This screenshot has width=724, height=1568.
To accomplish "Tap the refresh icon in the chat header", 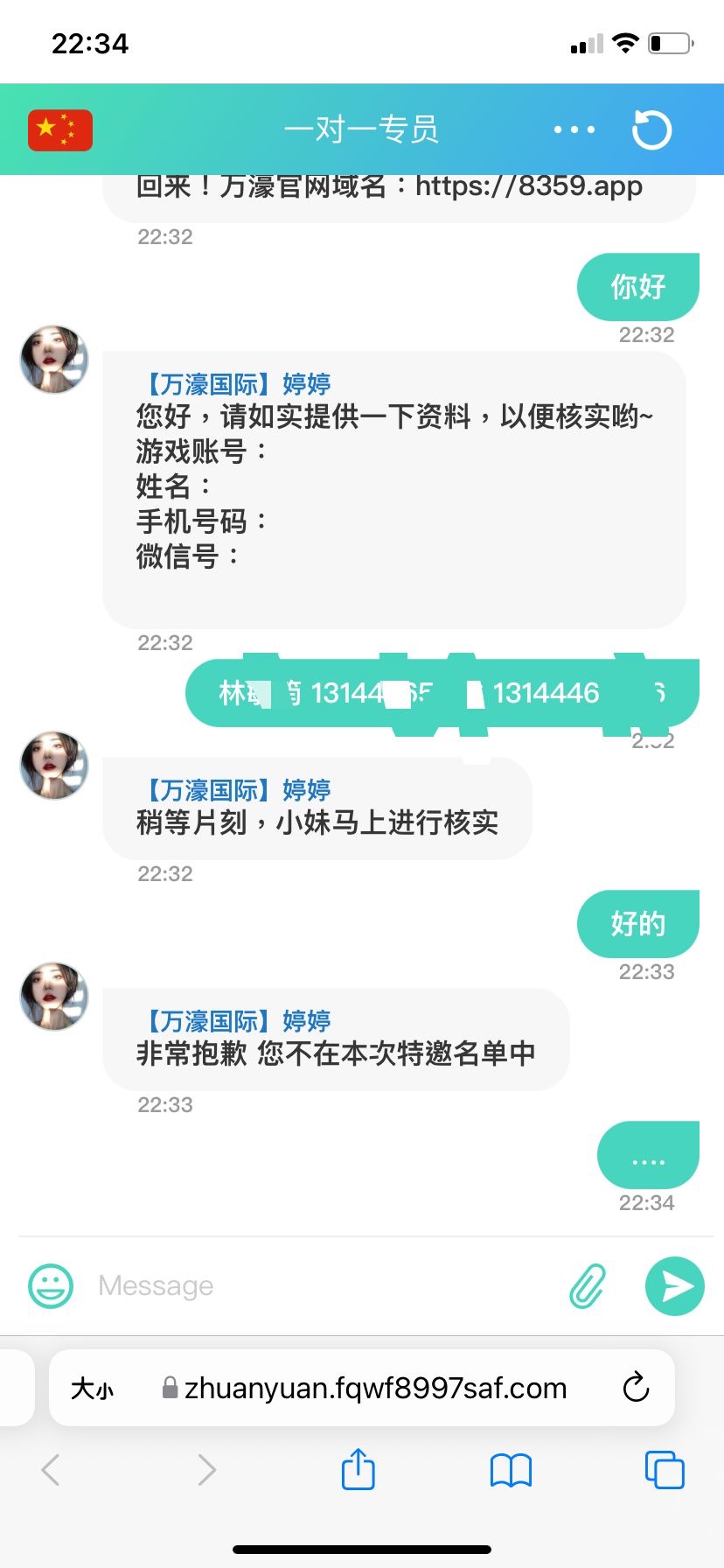I will pos(651,129).
